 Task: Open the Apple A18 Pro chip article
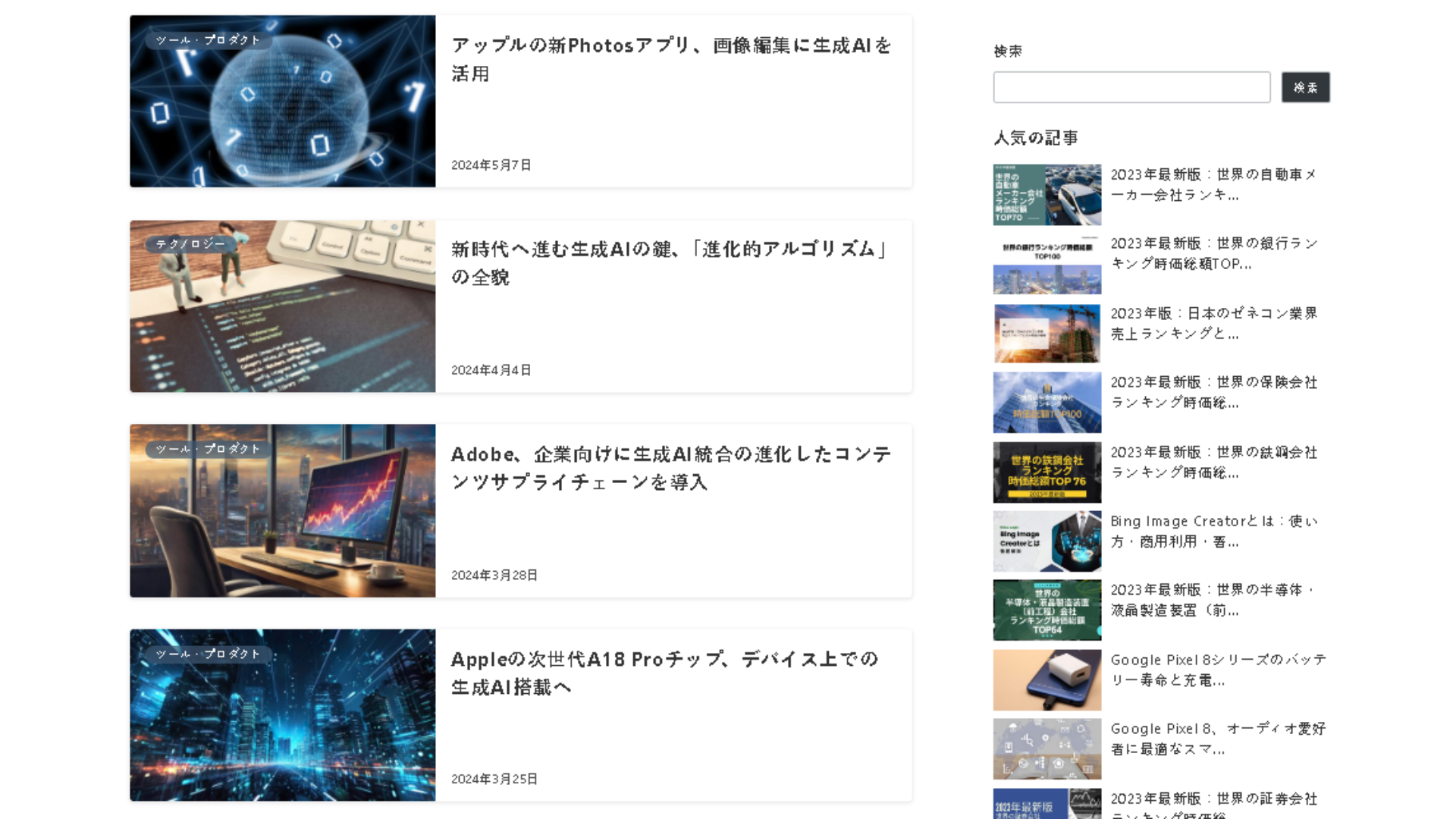pyautogui.click(x=664, y=673)
